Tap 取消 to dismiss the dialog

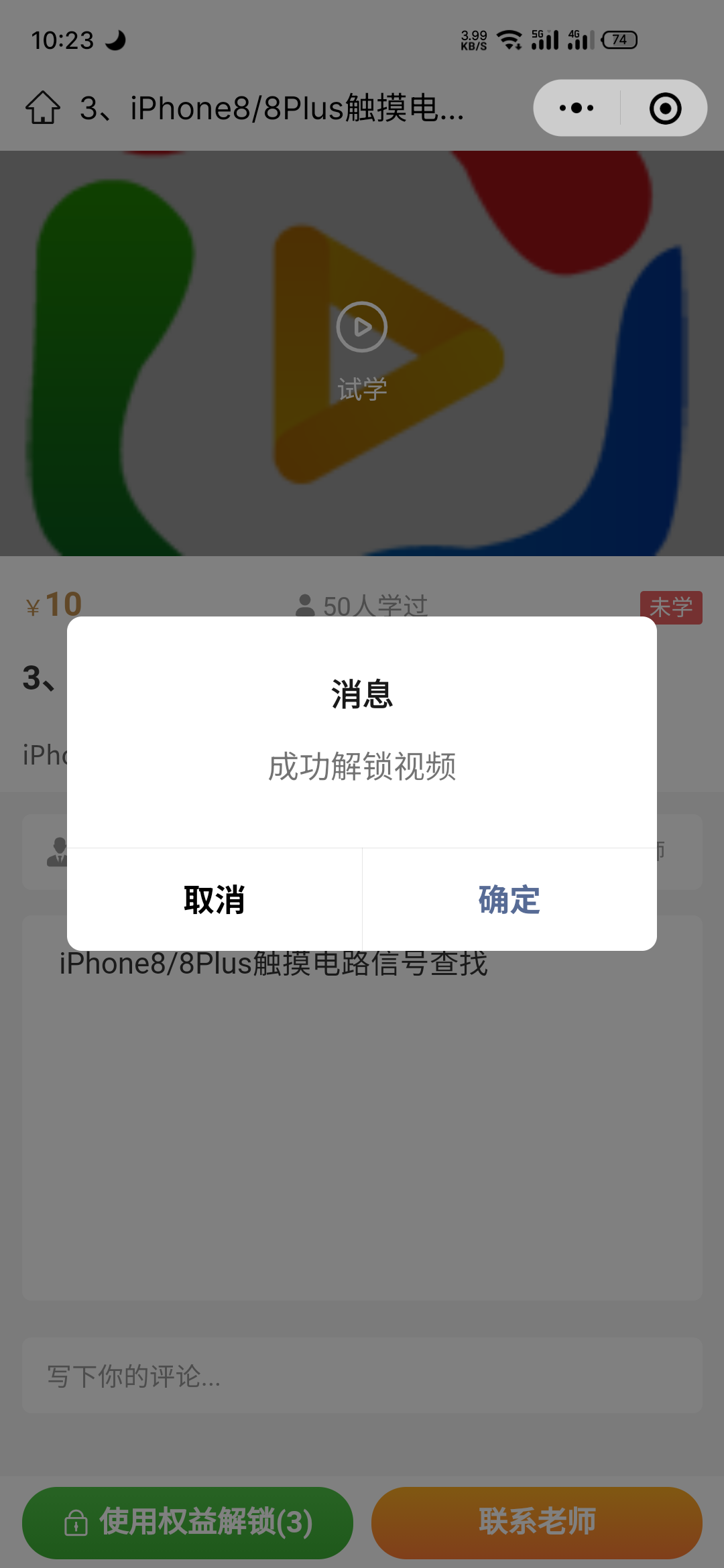click(215, 899)
